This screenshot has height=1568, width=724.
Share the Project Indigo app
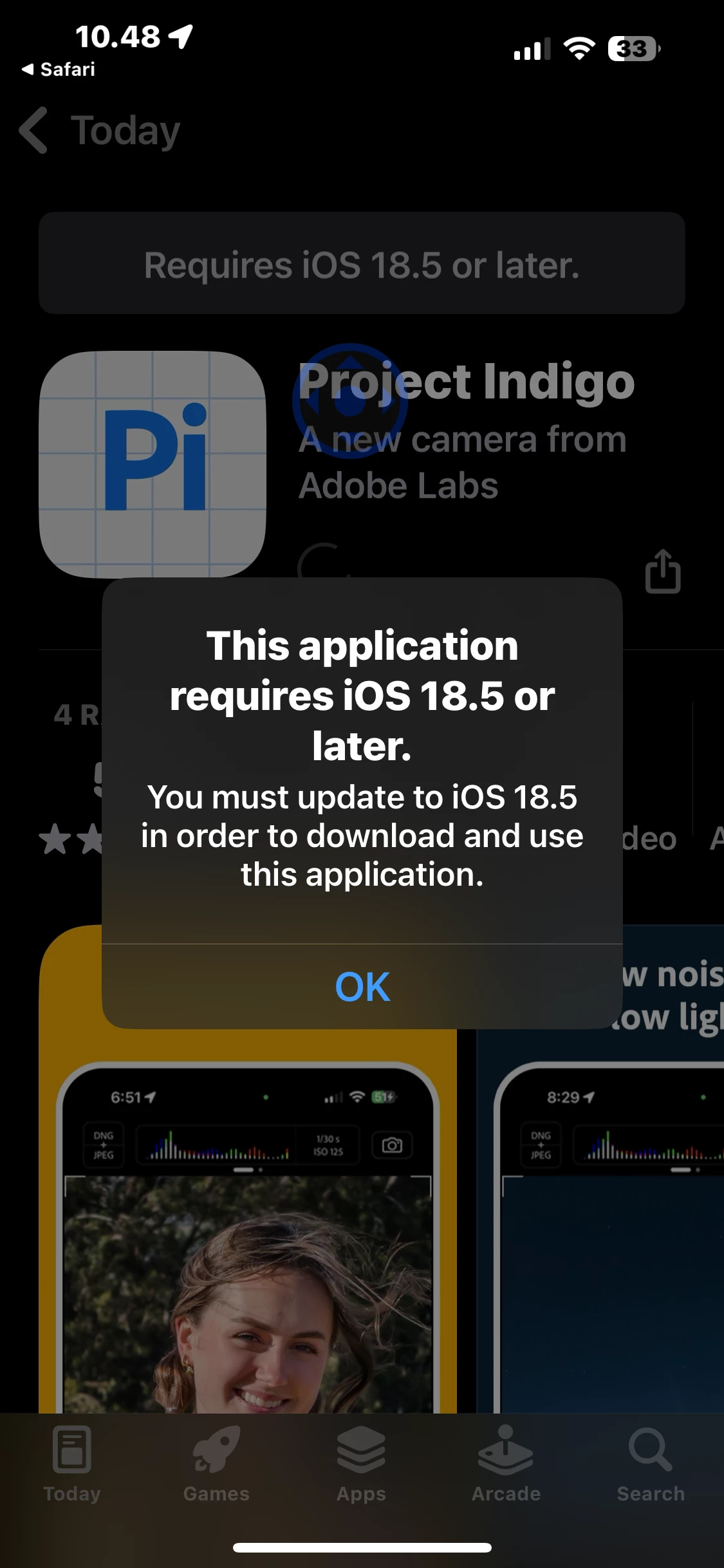(x=662, y=570)
